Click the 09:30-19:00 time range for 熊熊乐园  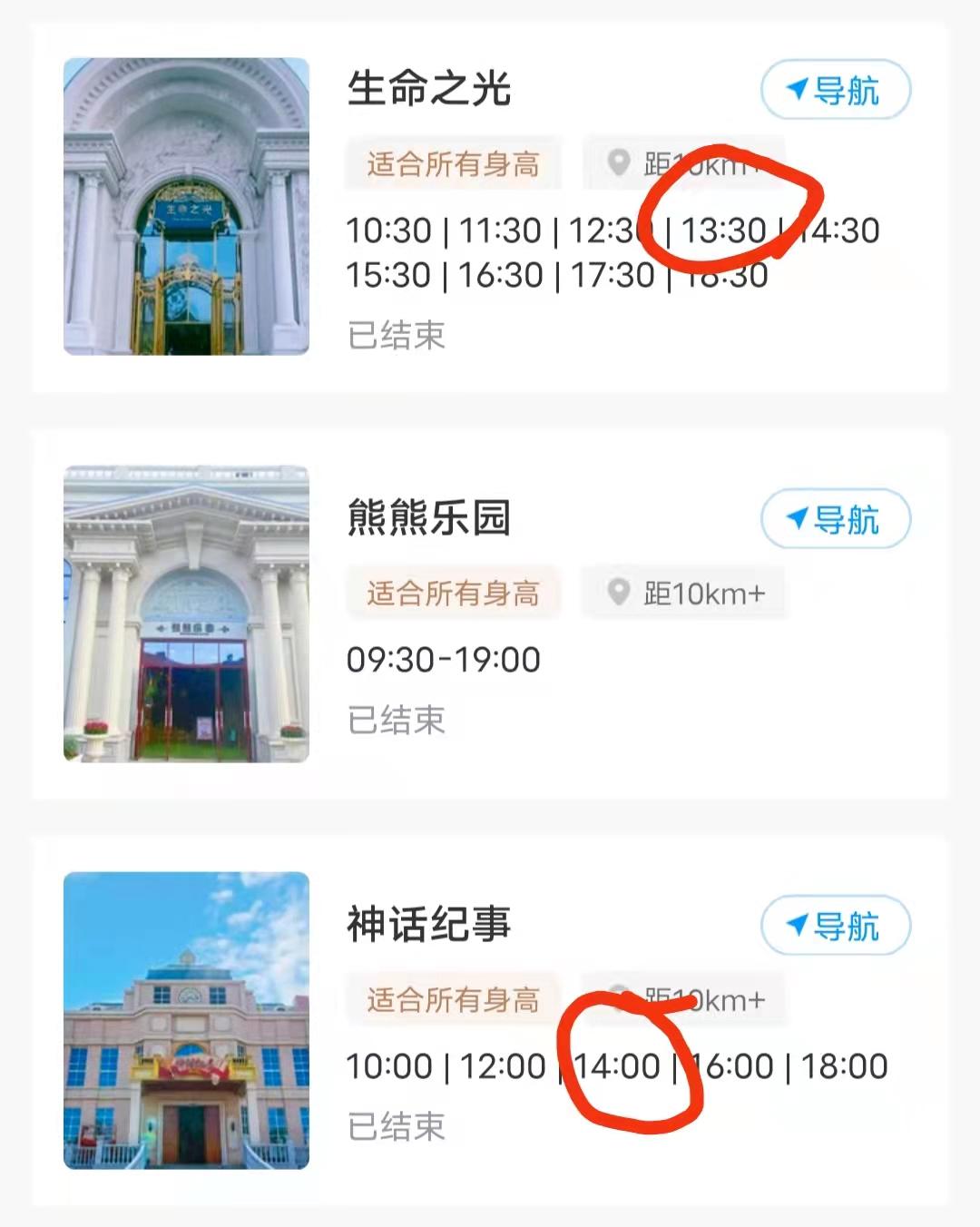[445, 658]
